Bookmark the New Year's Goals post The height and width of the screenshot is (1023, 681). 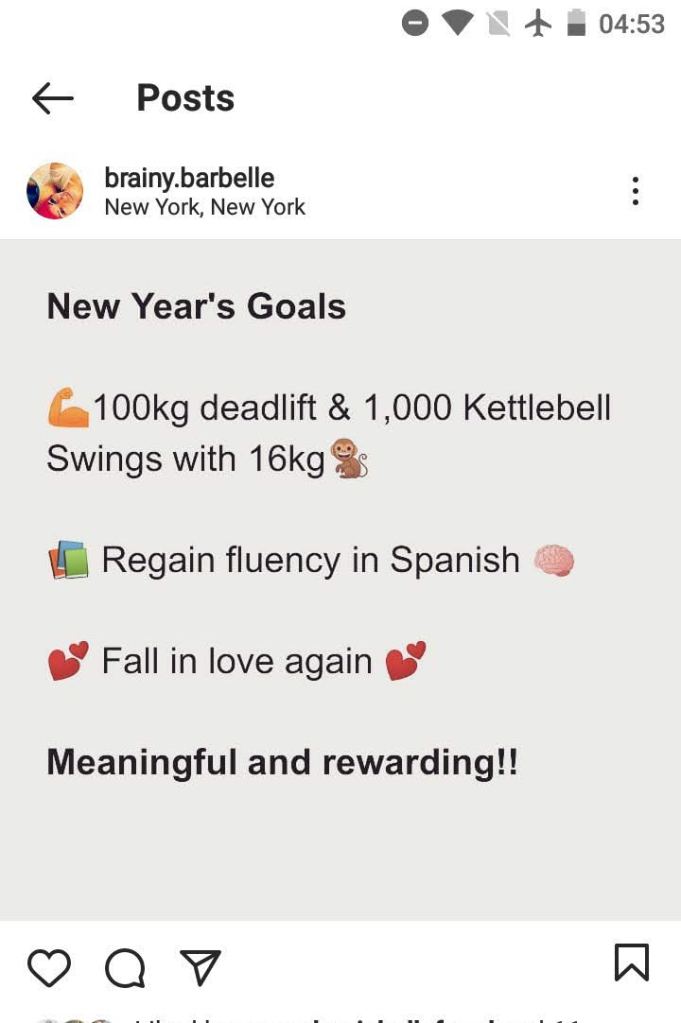point(631,962)
